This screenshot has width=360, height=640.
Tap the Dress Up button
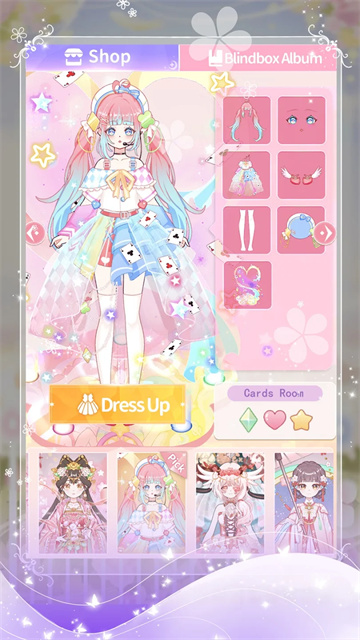pos(118,404)
